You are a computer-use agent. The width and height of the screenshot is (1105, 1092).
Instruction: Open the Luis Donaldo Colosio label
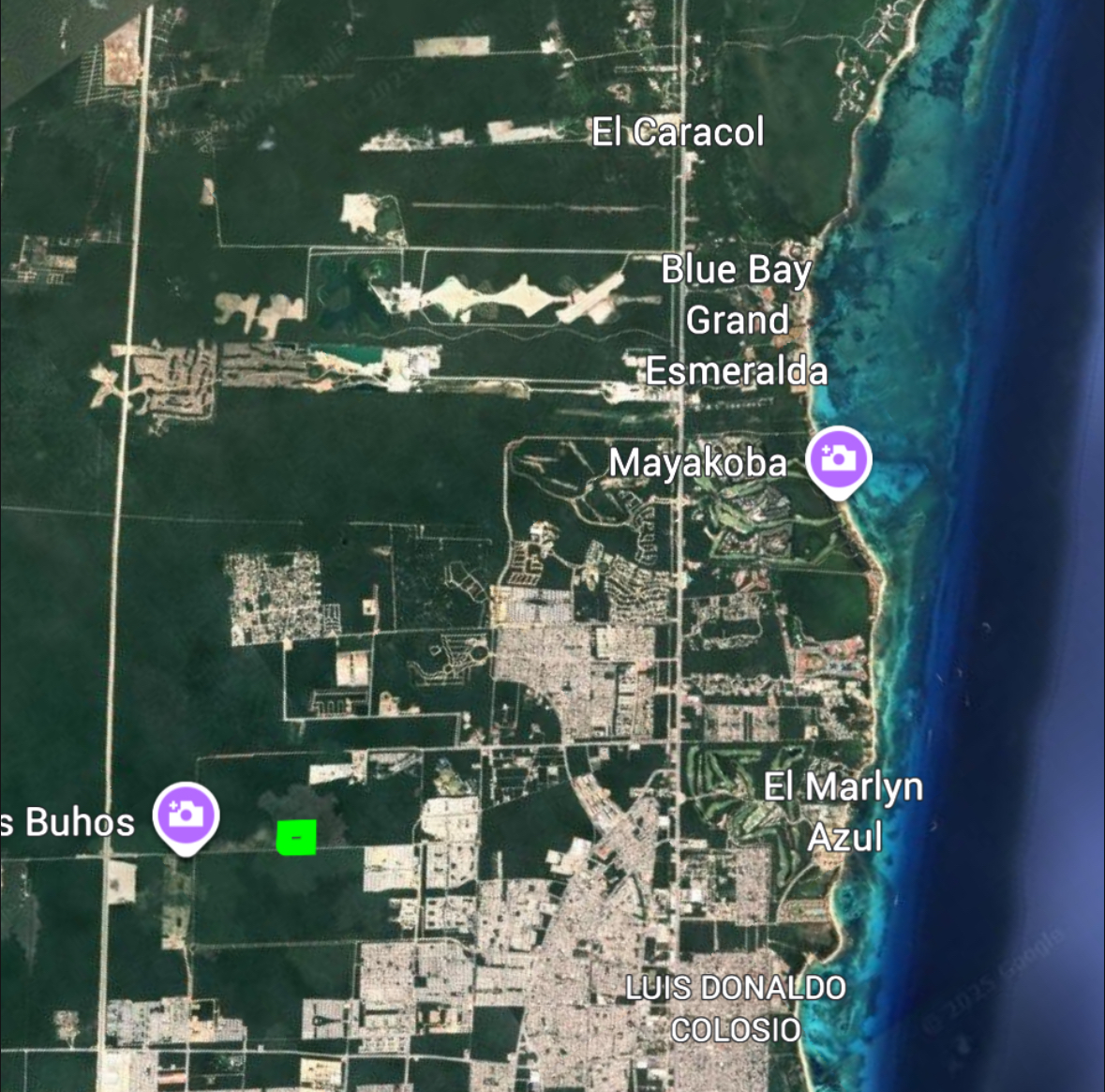[735, 1009]
